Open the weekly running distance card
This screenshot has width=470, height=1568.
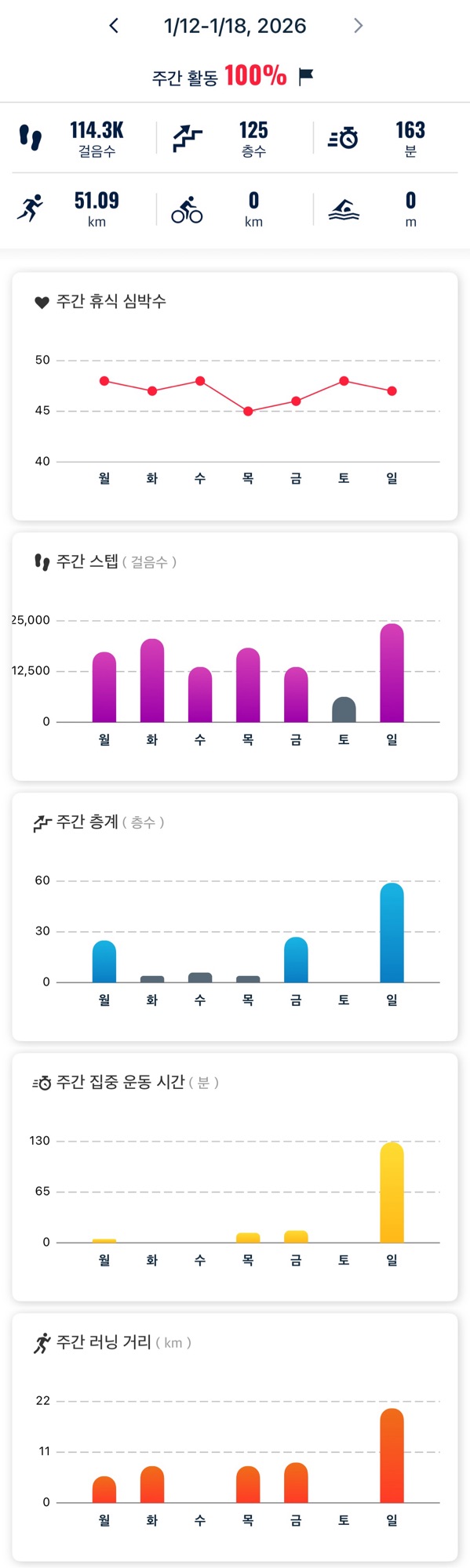[x=235, y=1437]
